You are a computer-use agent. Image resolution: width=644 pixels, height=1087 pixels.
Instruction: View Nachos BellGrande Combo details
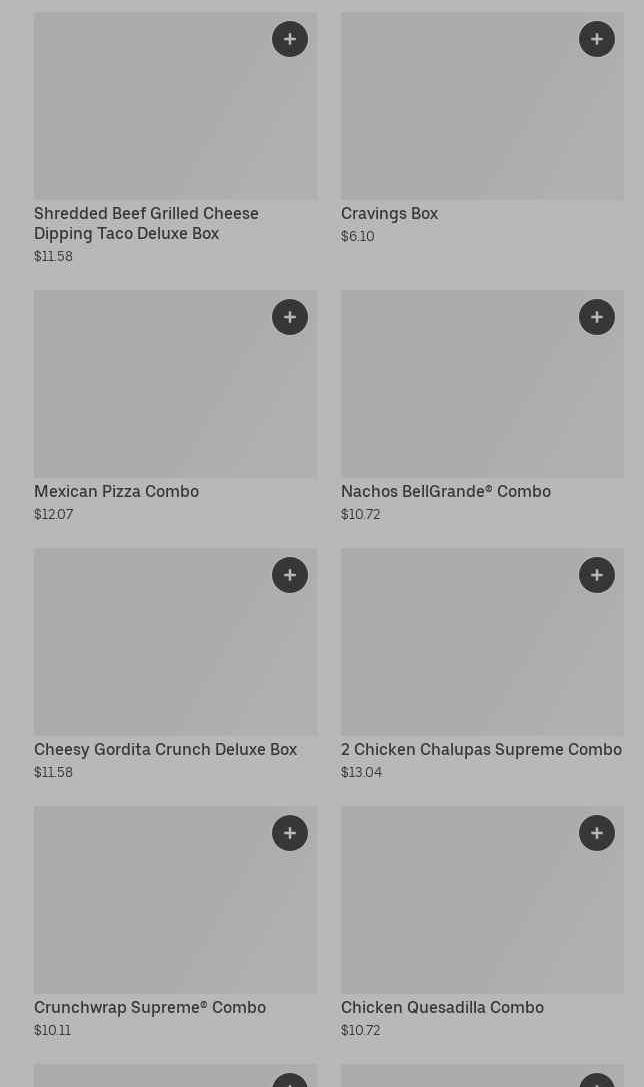[x=445, y=491]
